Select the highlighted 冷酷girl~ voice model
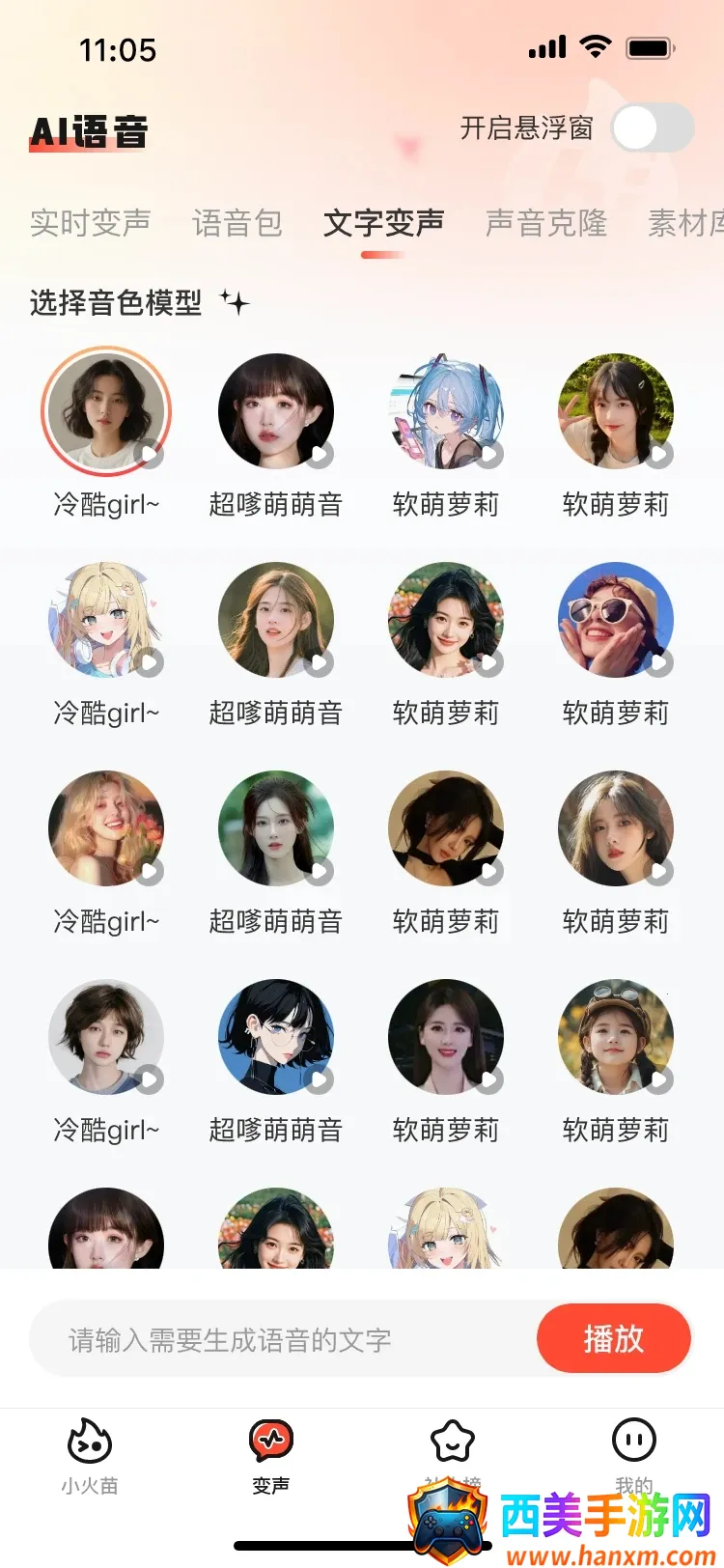Screen dimensions: 724x1568 106,411
